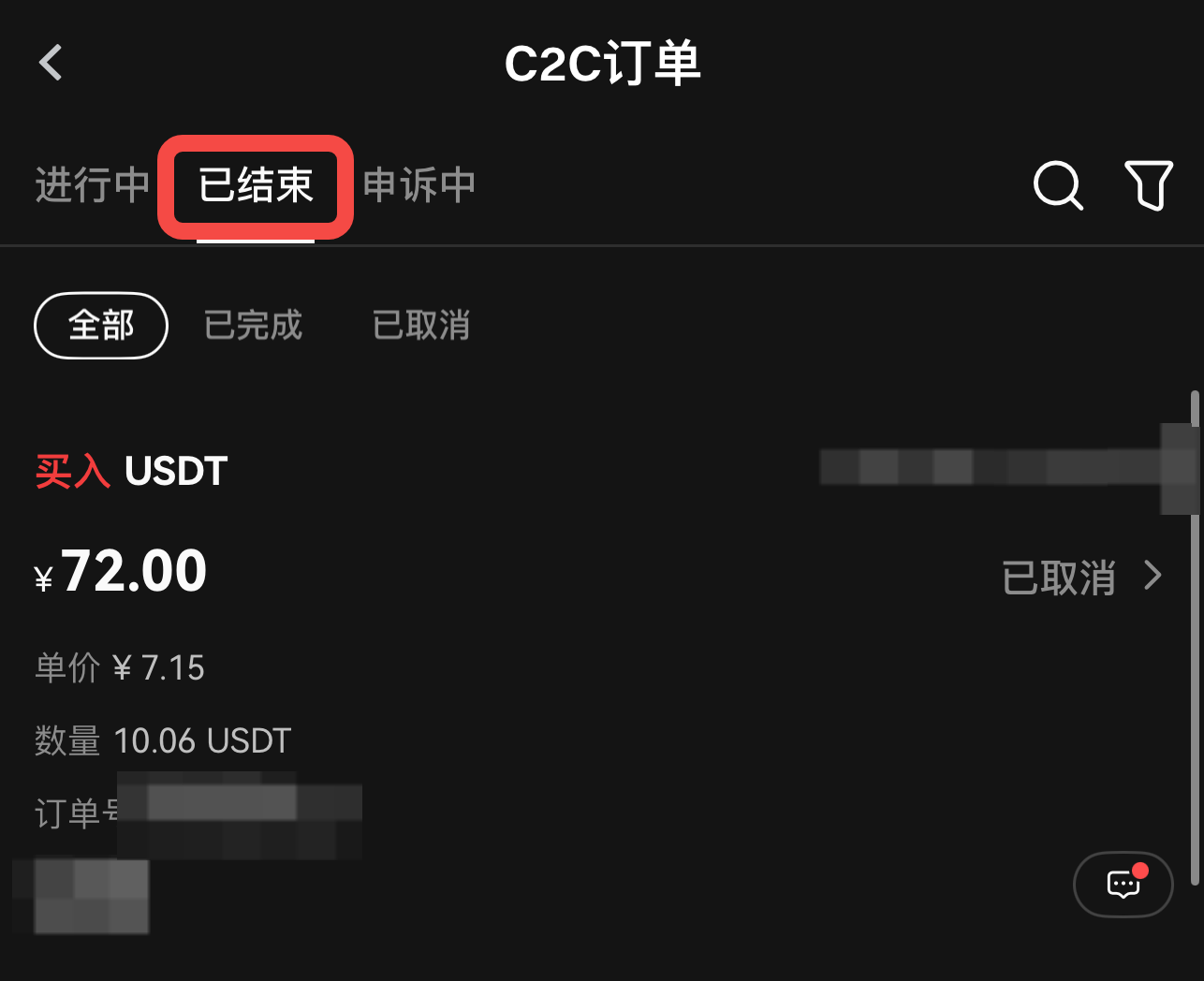Viewport: 1204px width, 981px height.
Task: Open the cancelled 买入 USDT ¥72.00 order
Action: pyautogui.click(x=1081, y=577)
